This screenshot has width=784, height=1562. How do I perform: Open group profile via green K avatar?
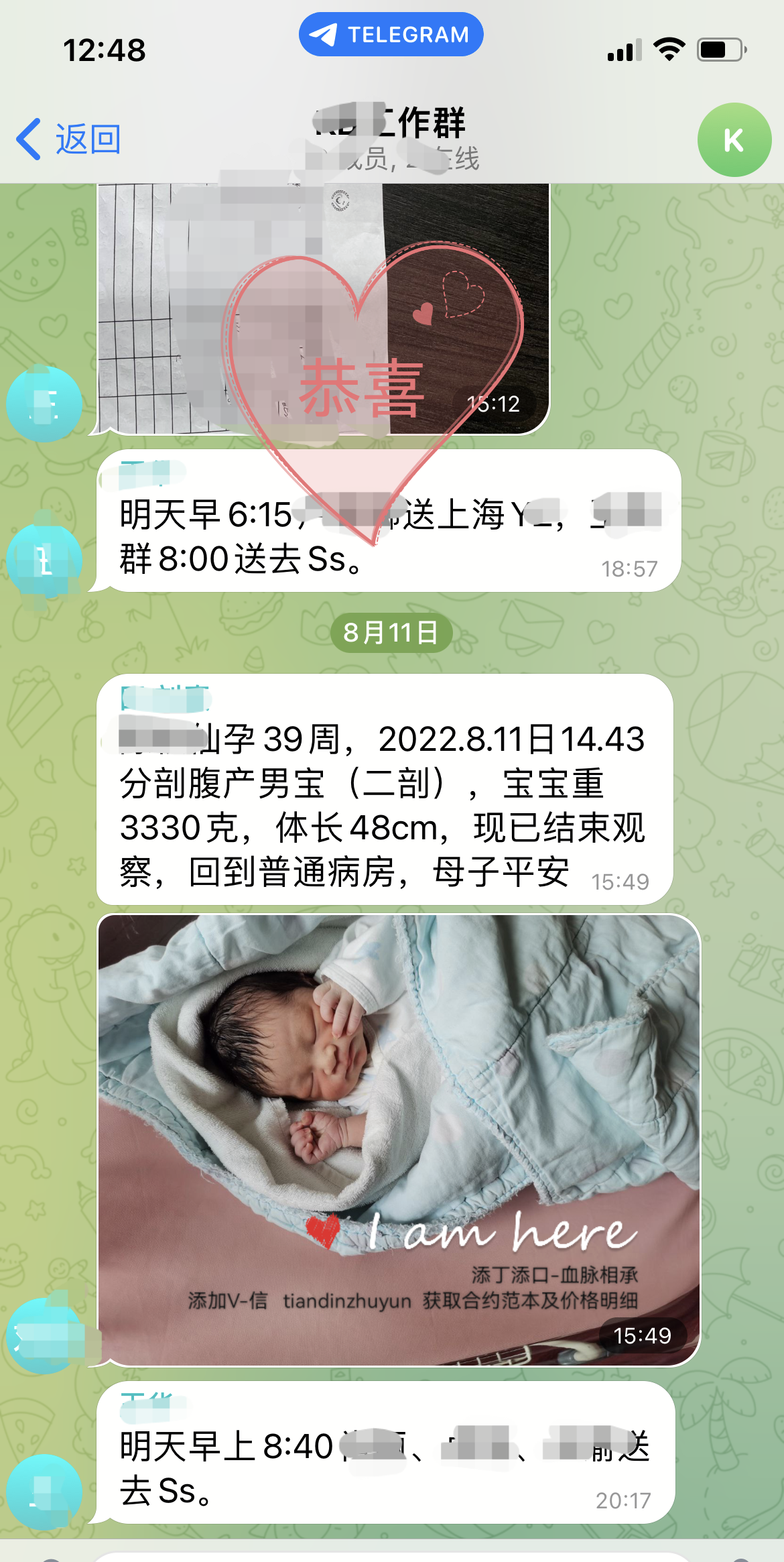734,140
